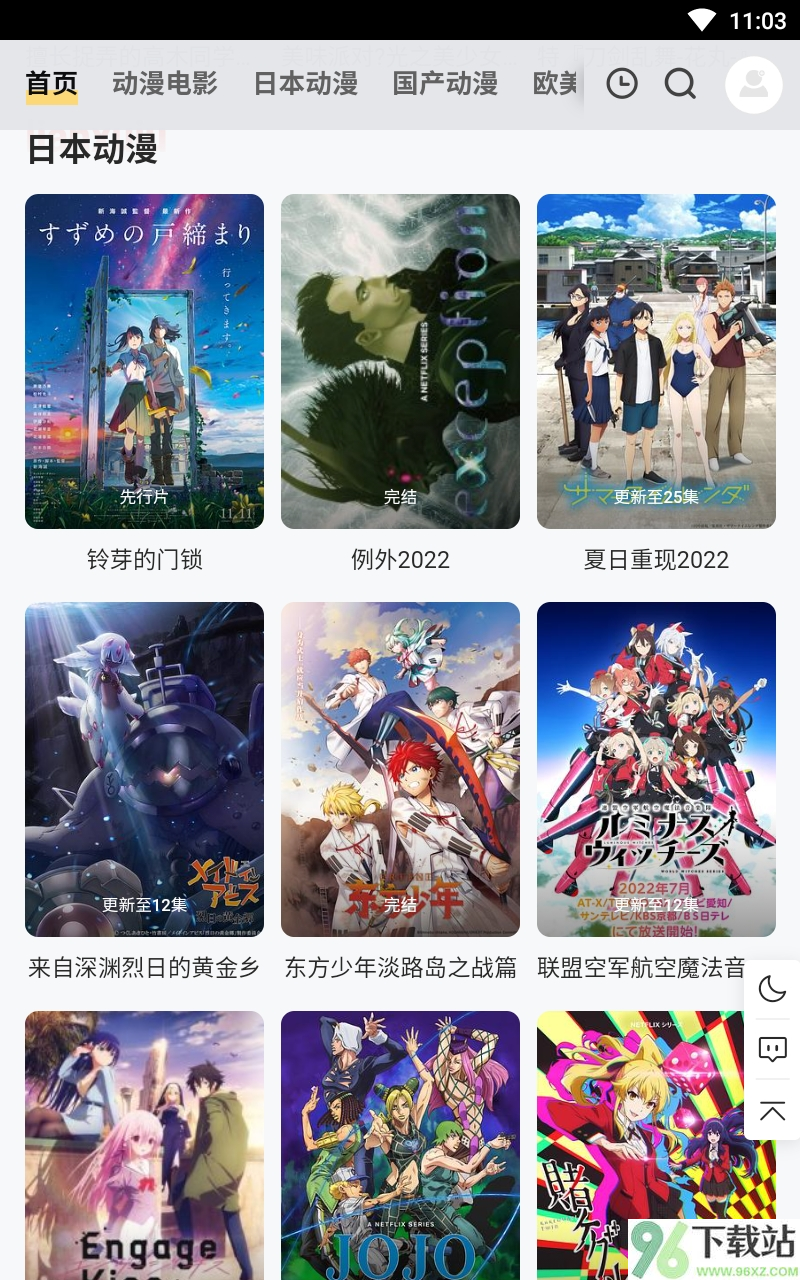Open search using the magnifier icon
The image size is (800, 1280).
tap(680, 84)
